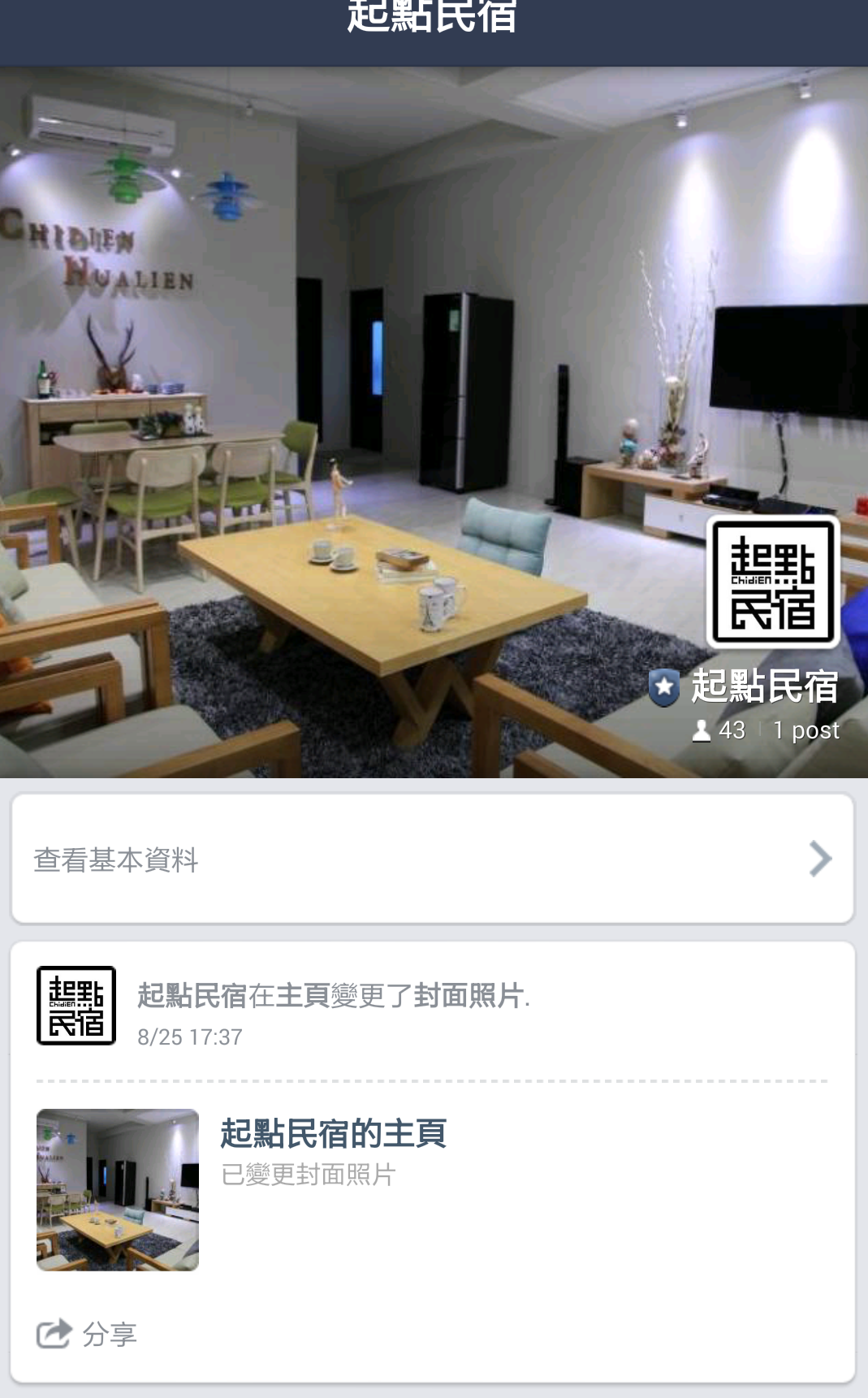Open the updated cover photo thumbnail
The height and width of the screenshot is (1398, 868).
pos(118,1189)
